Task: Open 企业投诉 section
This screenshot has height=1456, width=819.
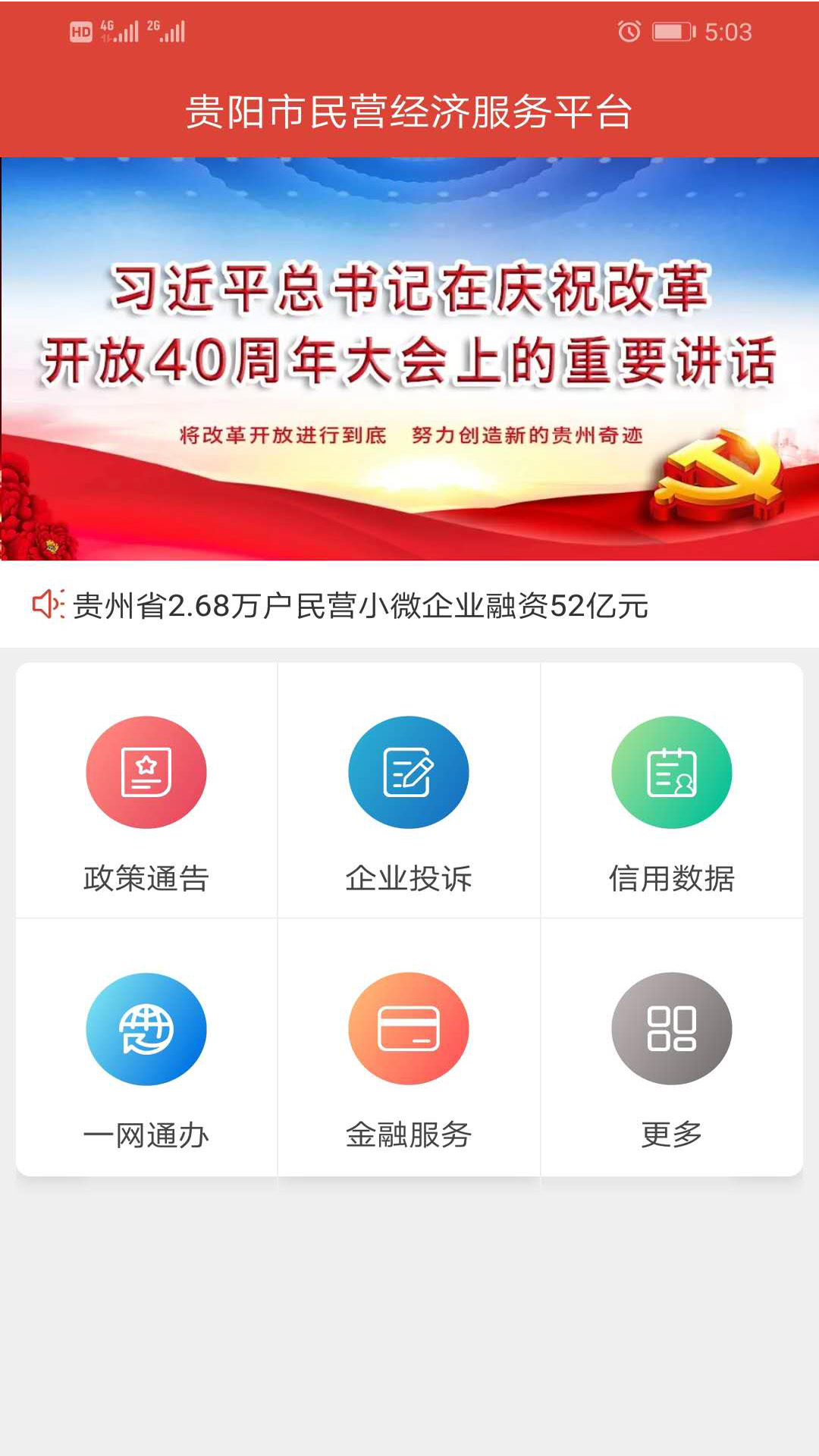Action: 409,792
